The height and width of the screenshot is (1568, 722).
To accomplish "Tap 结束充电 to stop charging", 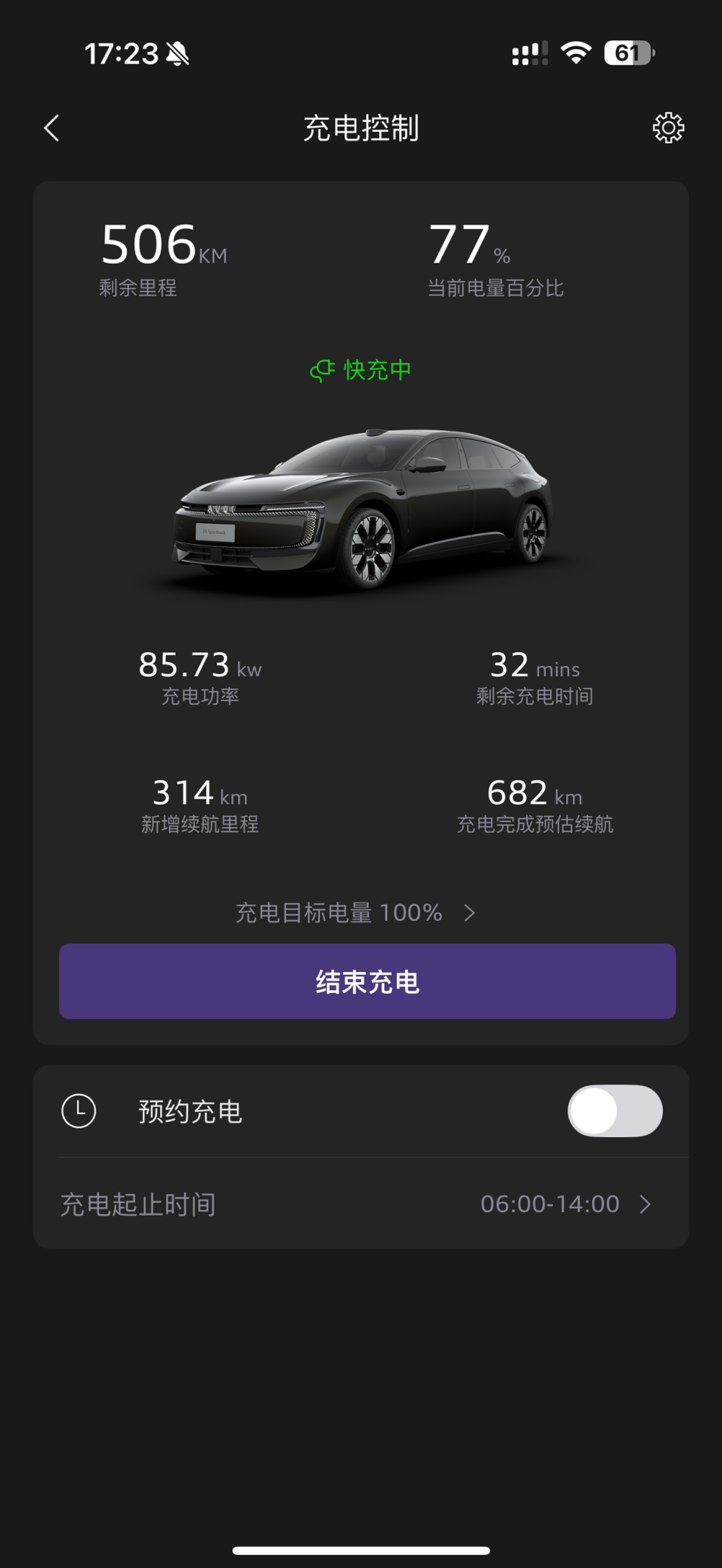I will pos(367,981).
